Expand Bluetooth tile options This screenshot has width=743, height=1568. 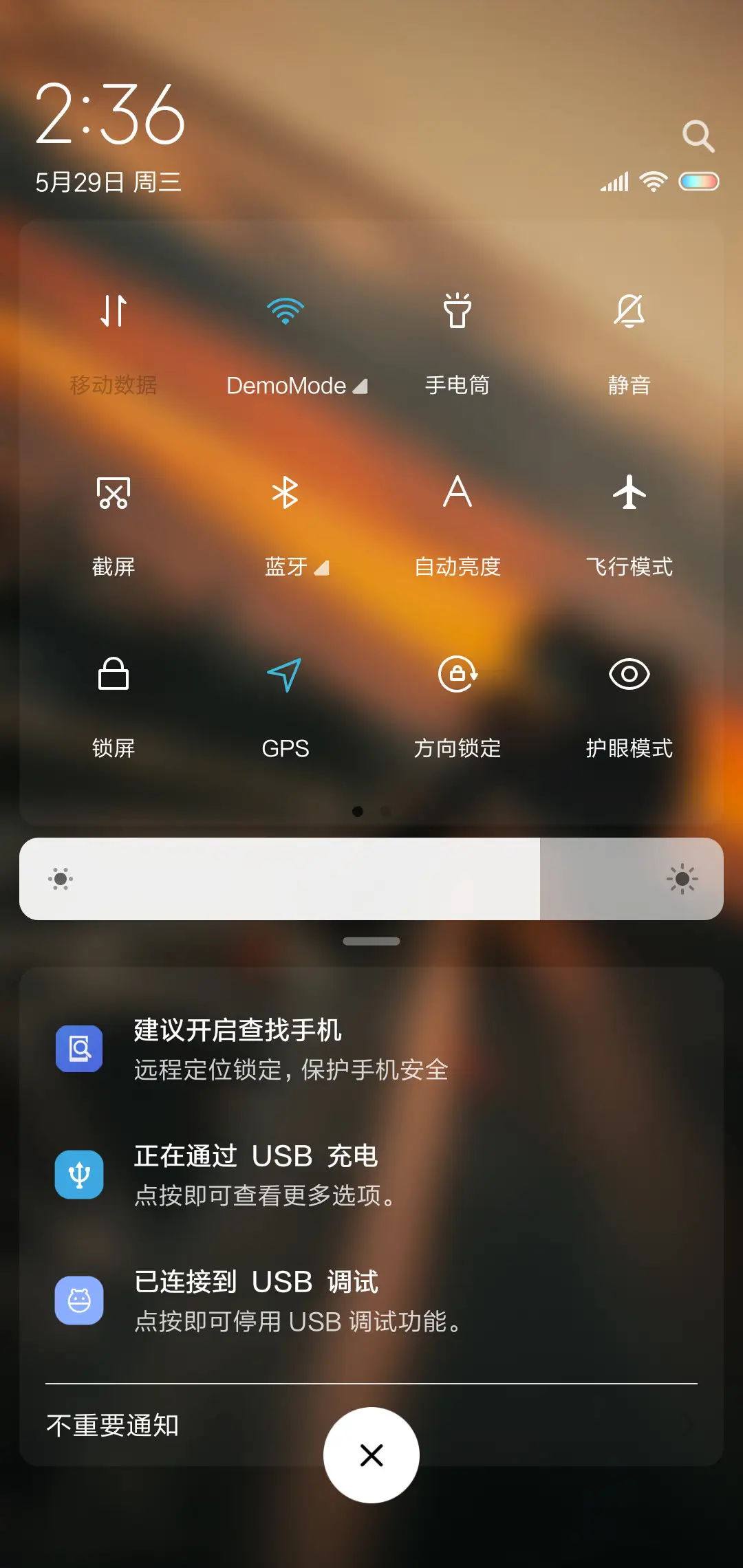322,569
